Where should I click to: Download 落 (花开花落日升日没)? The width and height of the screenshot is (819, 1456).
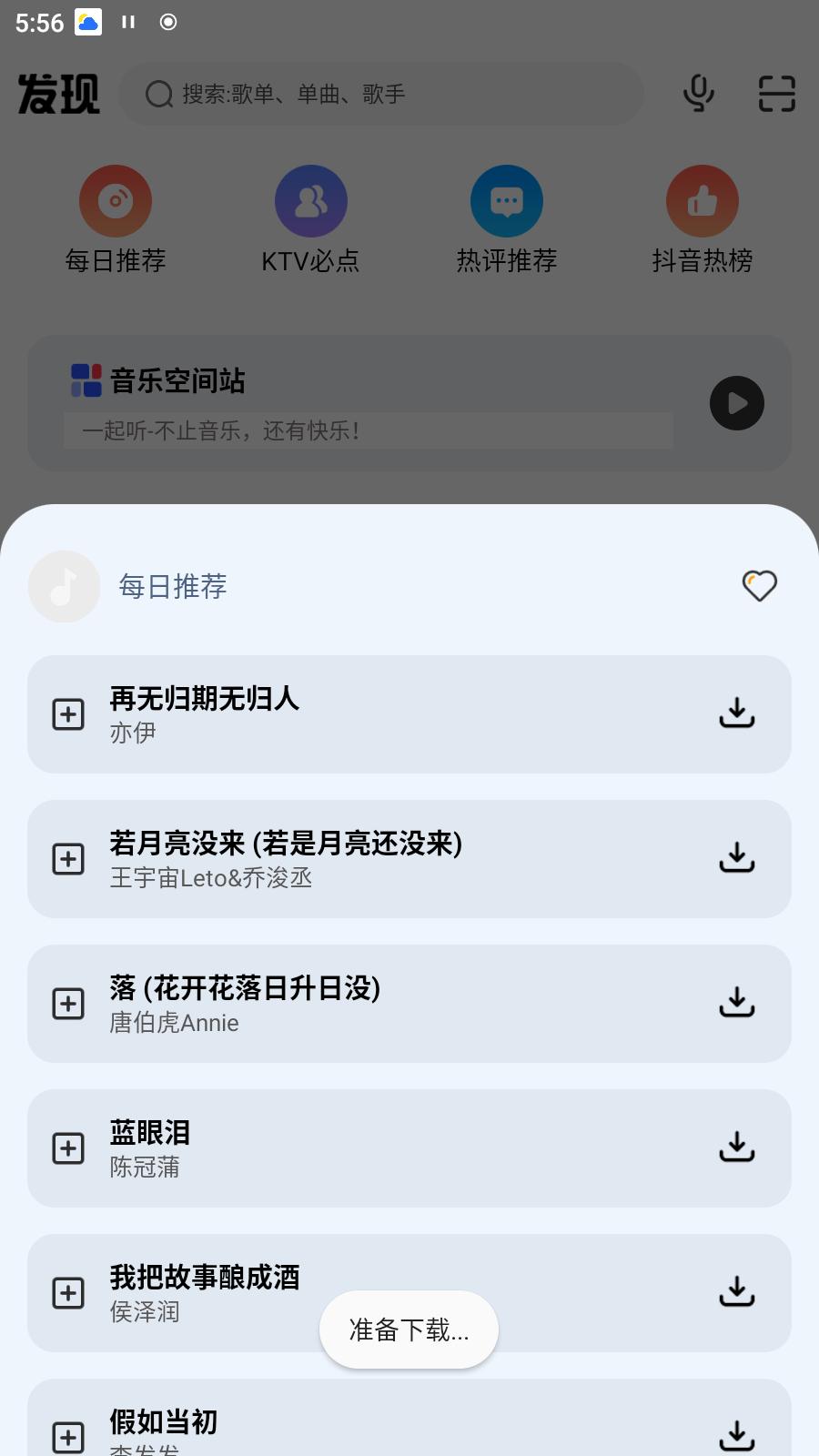point(736,1002)
